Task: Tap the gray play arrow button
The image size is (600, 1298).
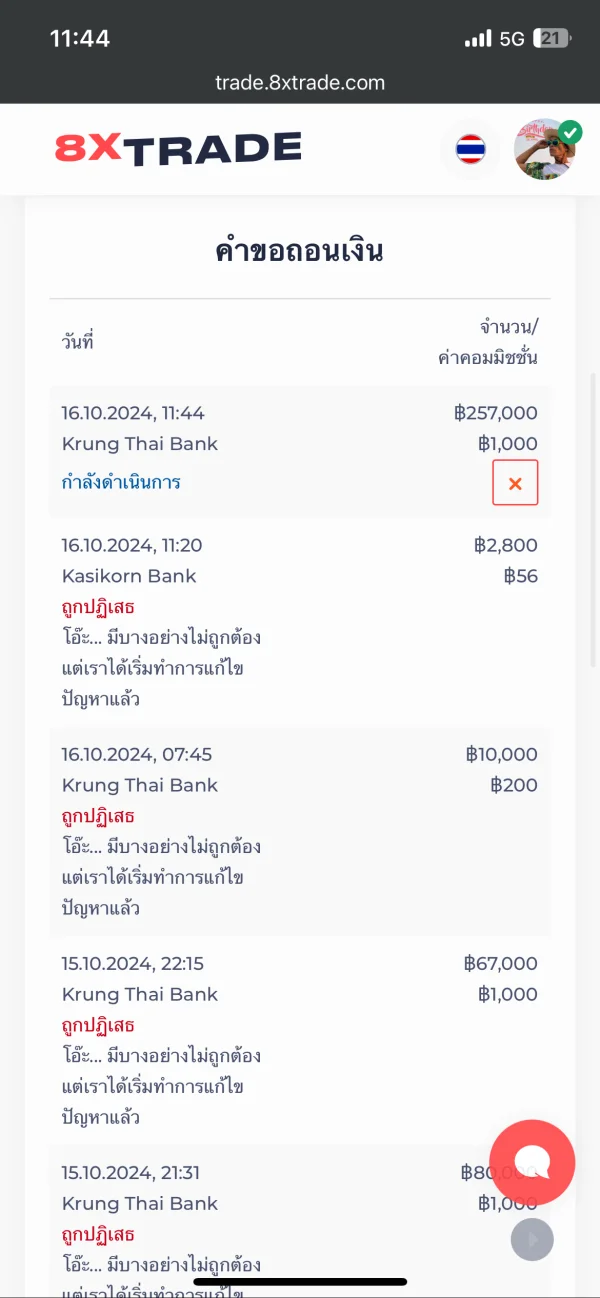Action: (532, 1240)
